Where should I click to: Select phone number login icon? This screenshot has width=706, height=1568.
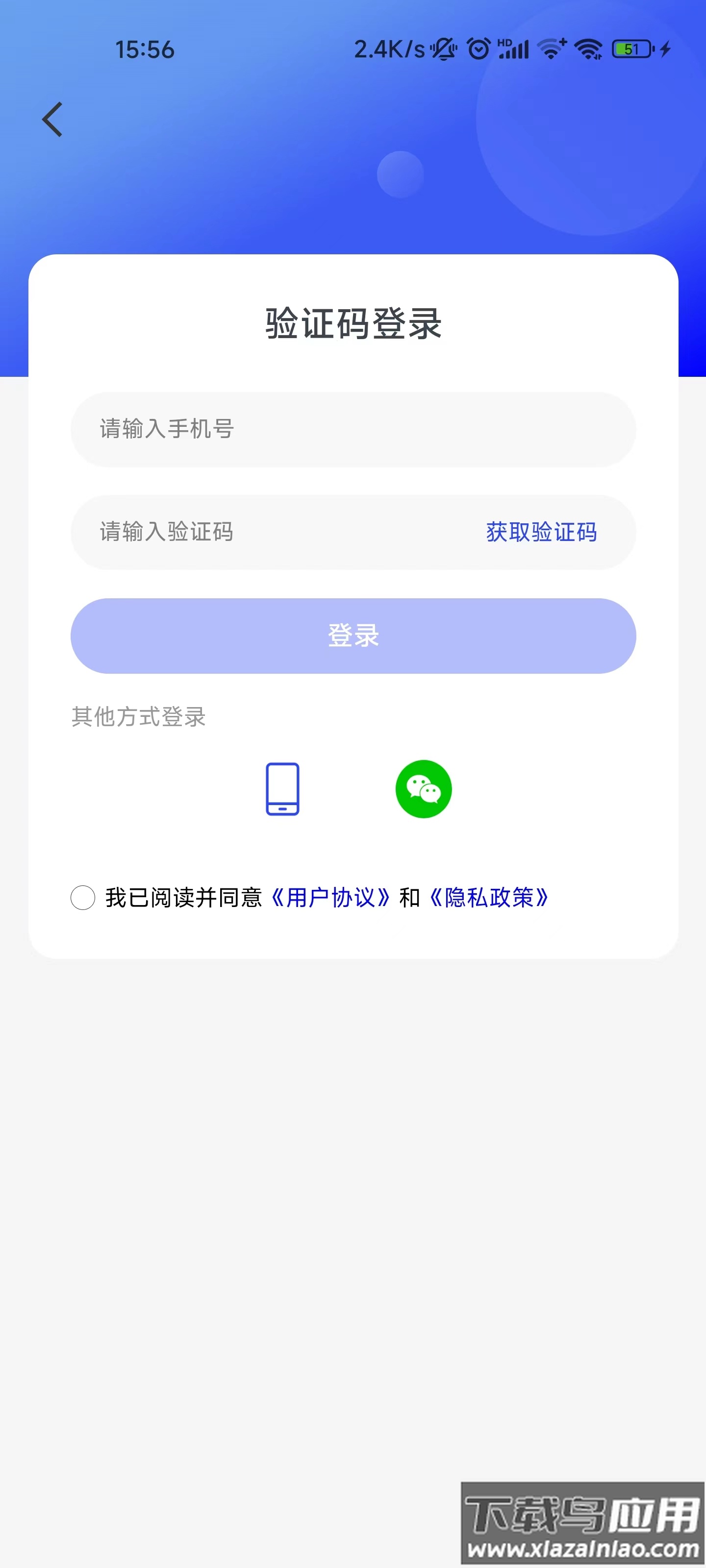tap(281, 789)
